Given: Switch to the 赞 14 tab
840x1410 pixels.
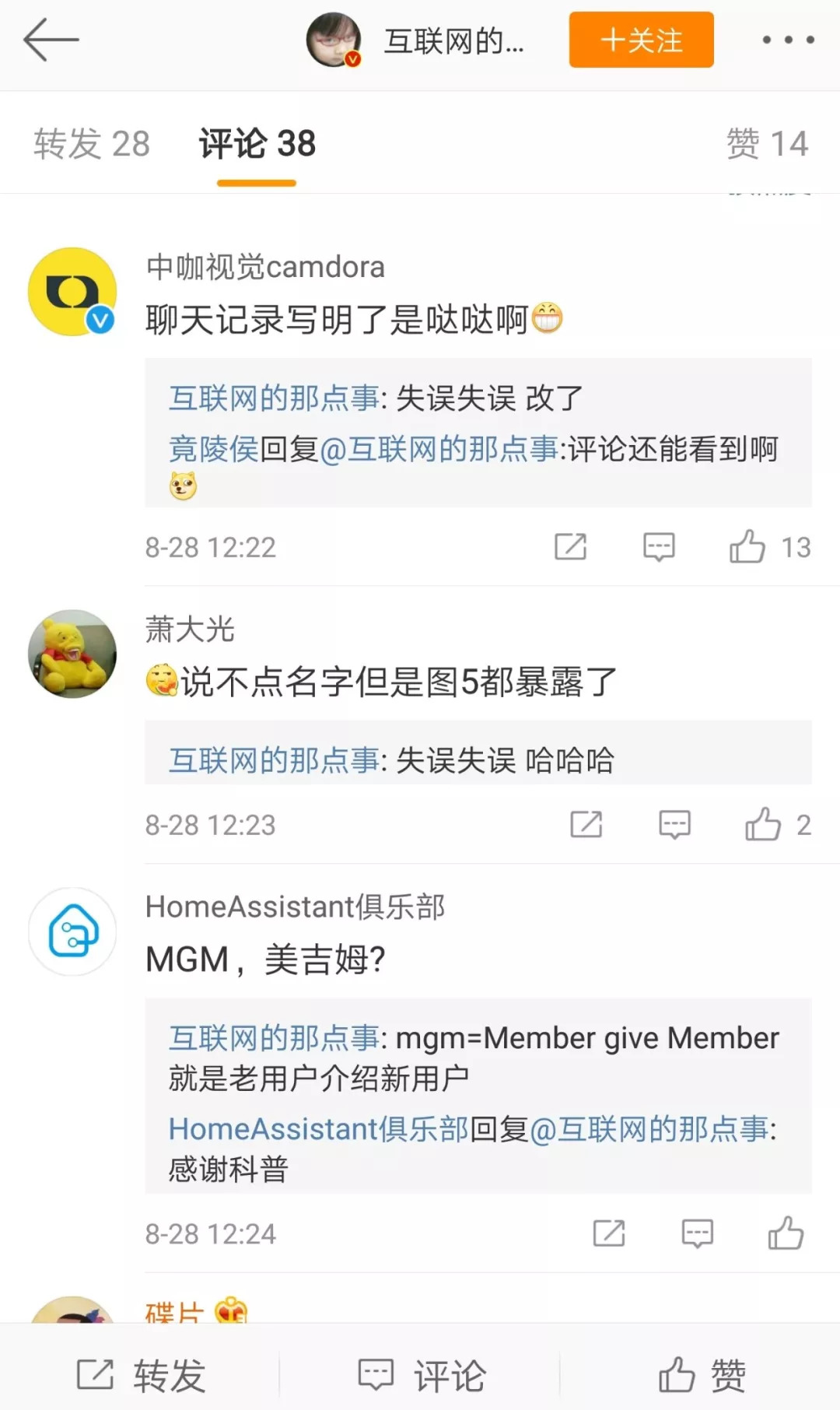Looking at the screenshot, I should click(767, 144).
